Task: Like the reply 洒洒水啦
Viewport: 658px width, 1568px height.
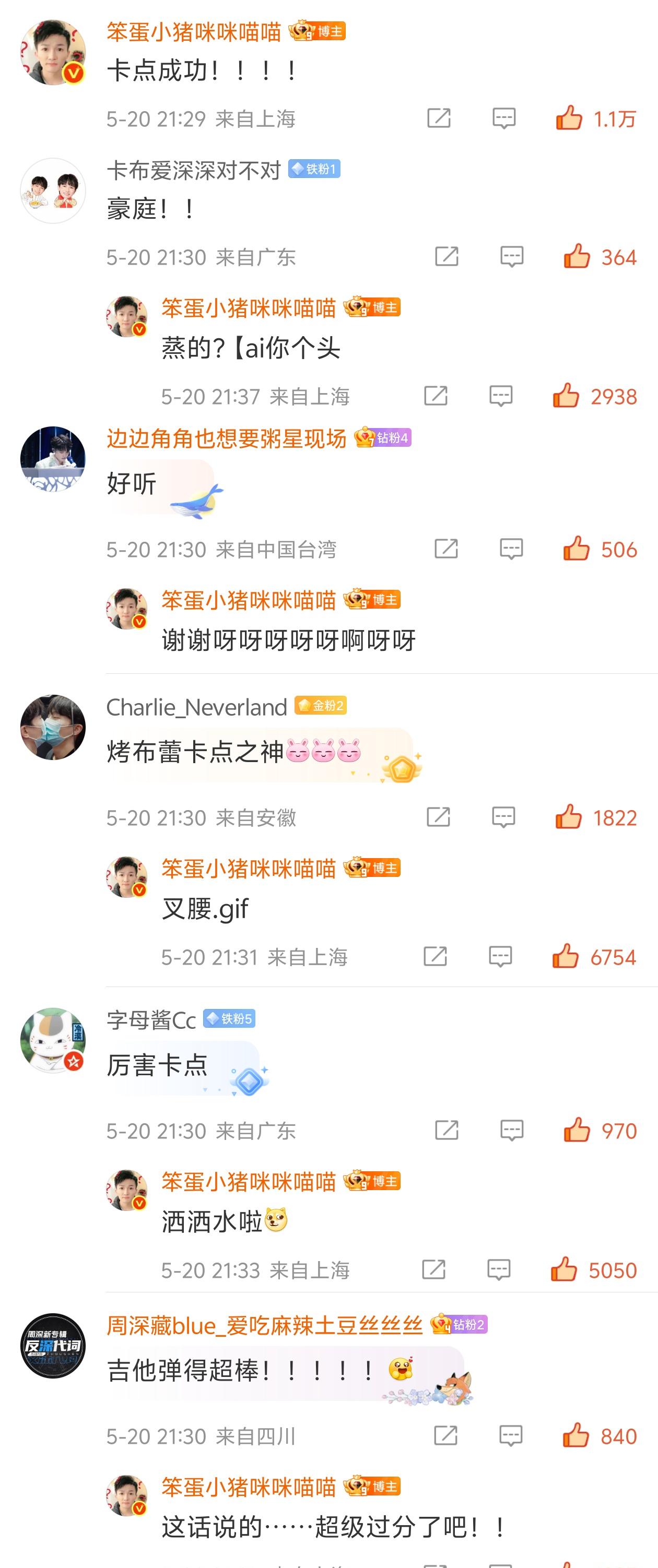Action: point(563,1270)
